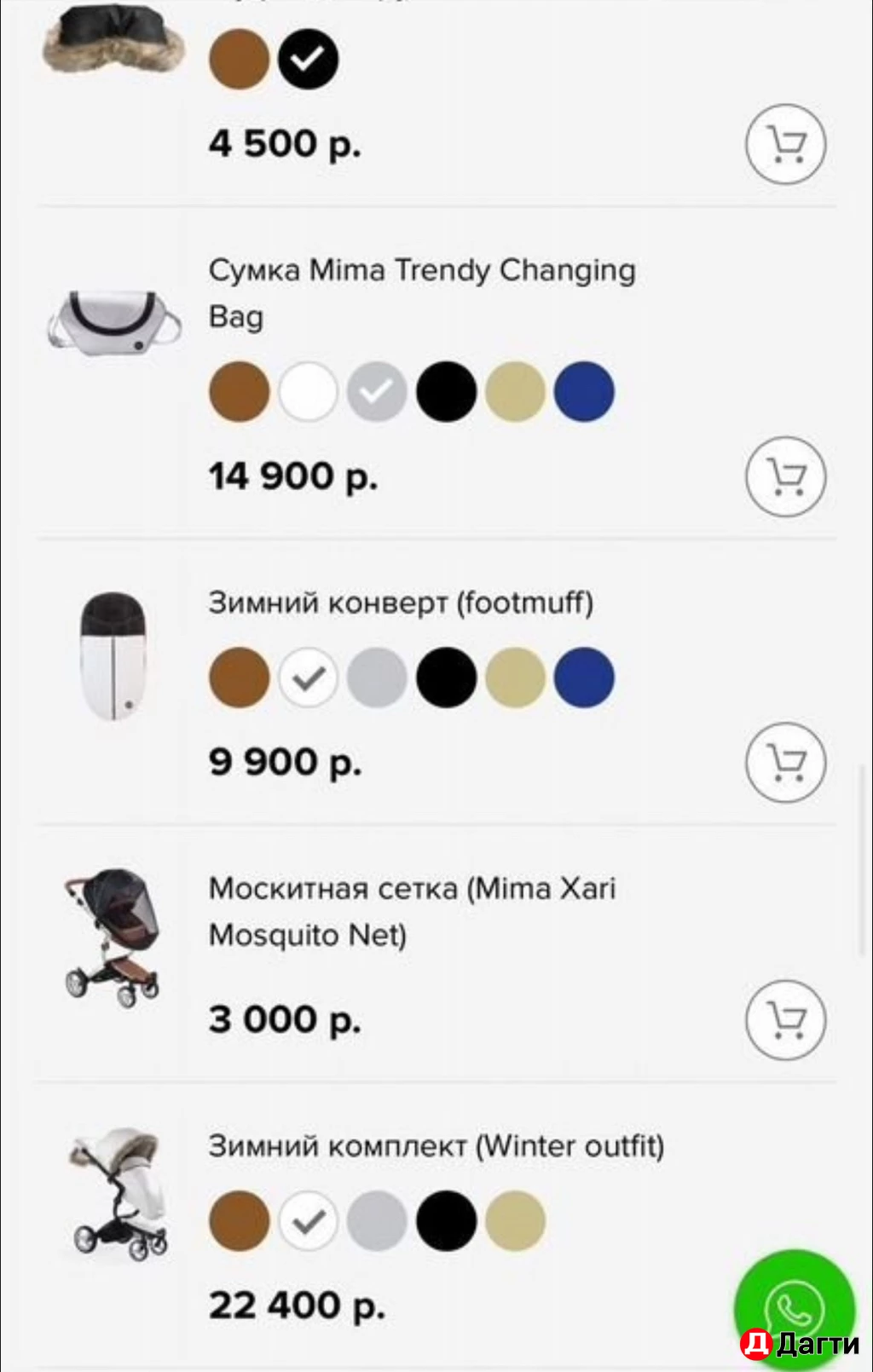This screenshot has width=873, height=1372.
Task: Choose brown color for the fur muff
Action: point(239,58)
